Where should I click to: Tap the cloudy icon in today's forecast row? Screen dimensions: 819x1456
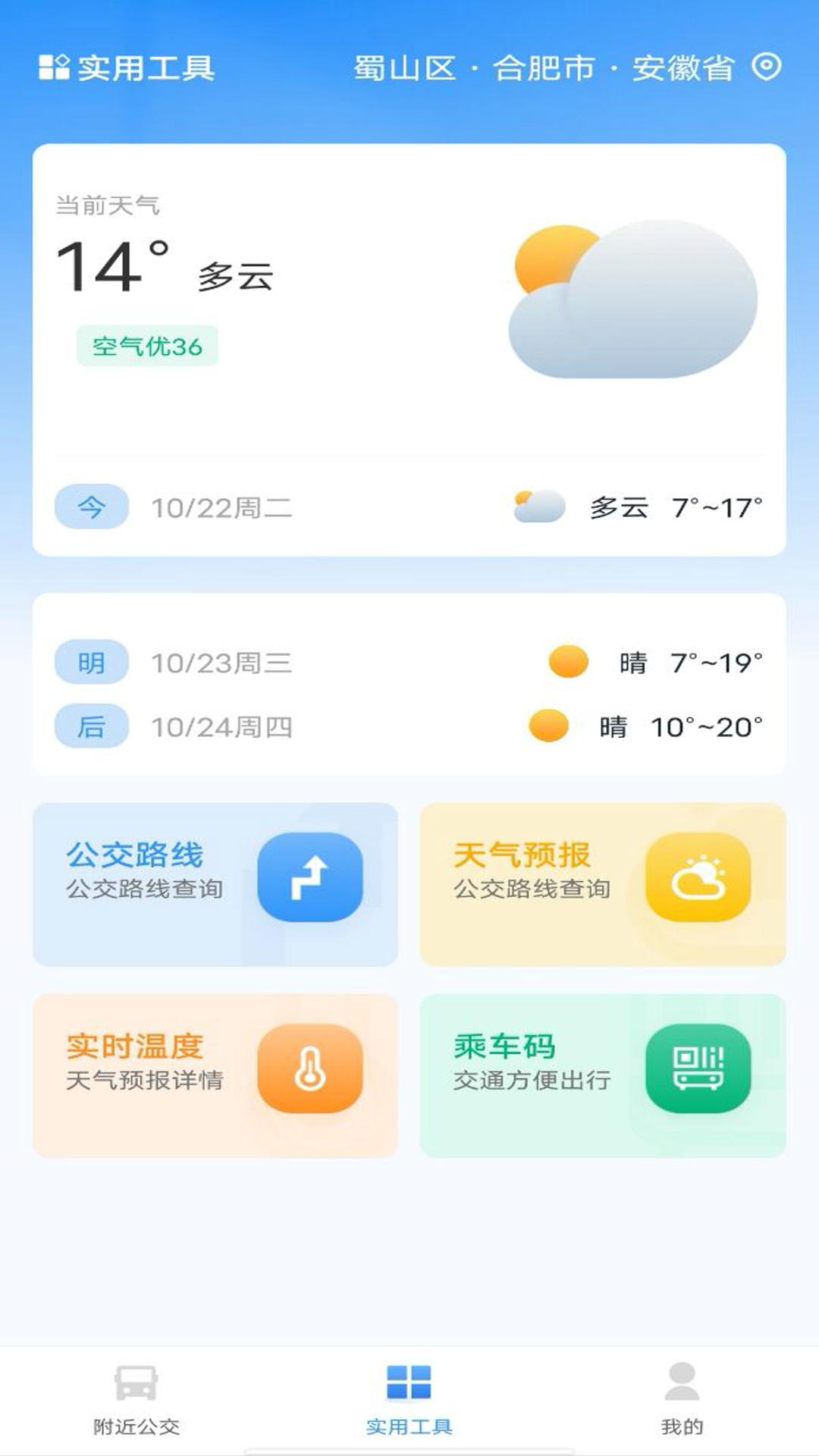pos(536,506)
